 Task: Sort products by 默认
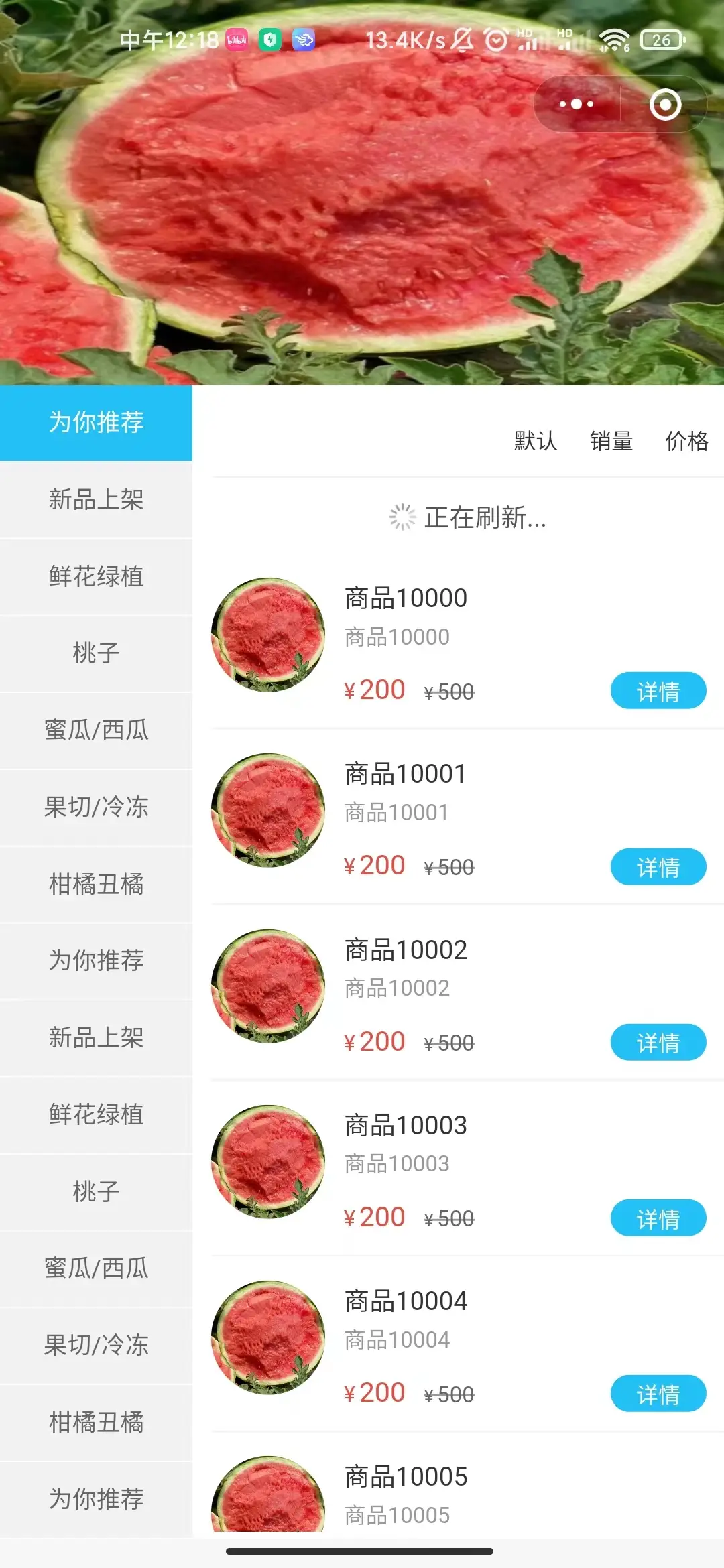536,441
